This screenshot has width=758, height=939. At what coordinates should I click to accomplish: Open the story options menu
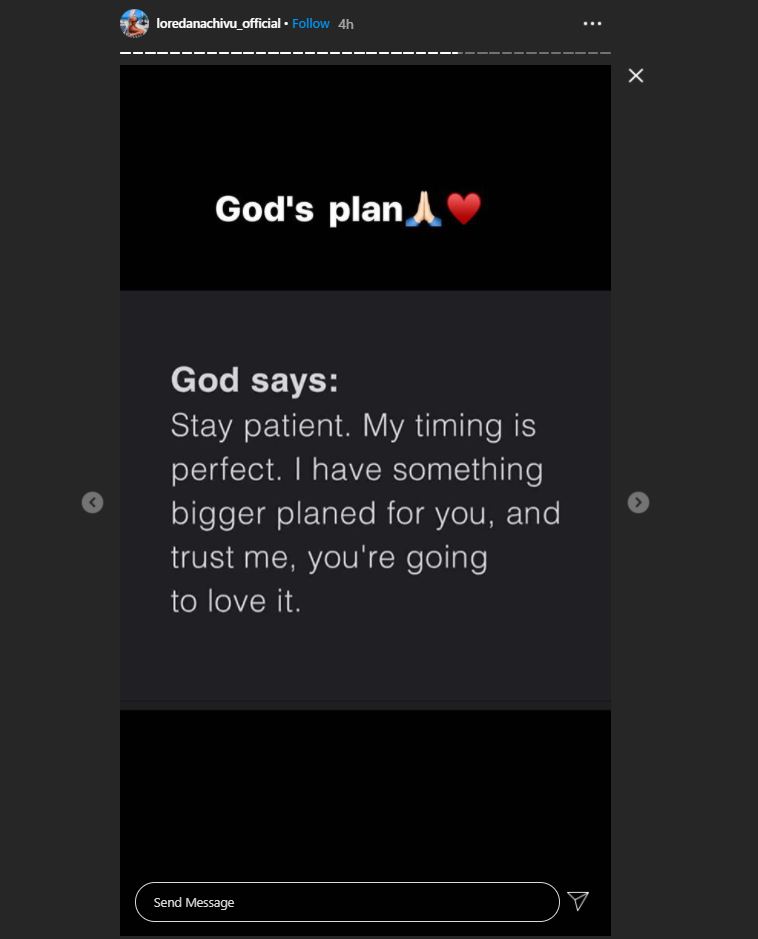coord(592,23)
